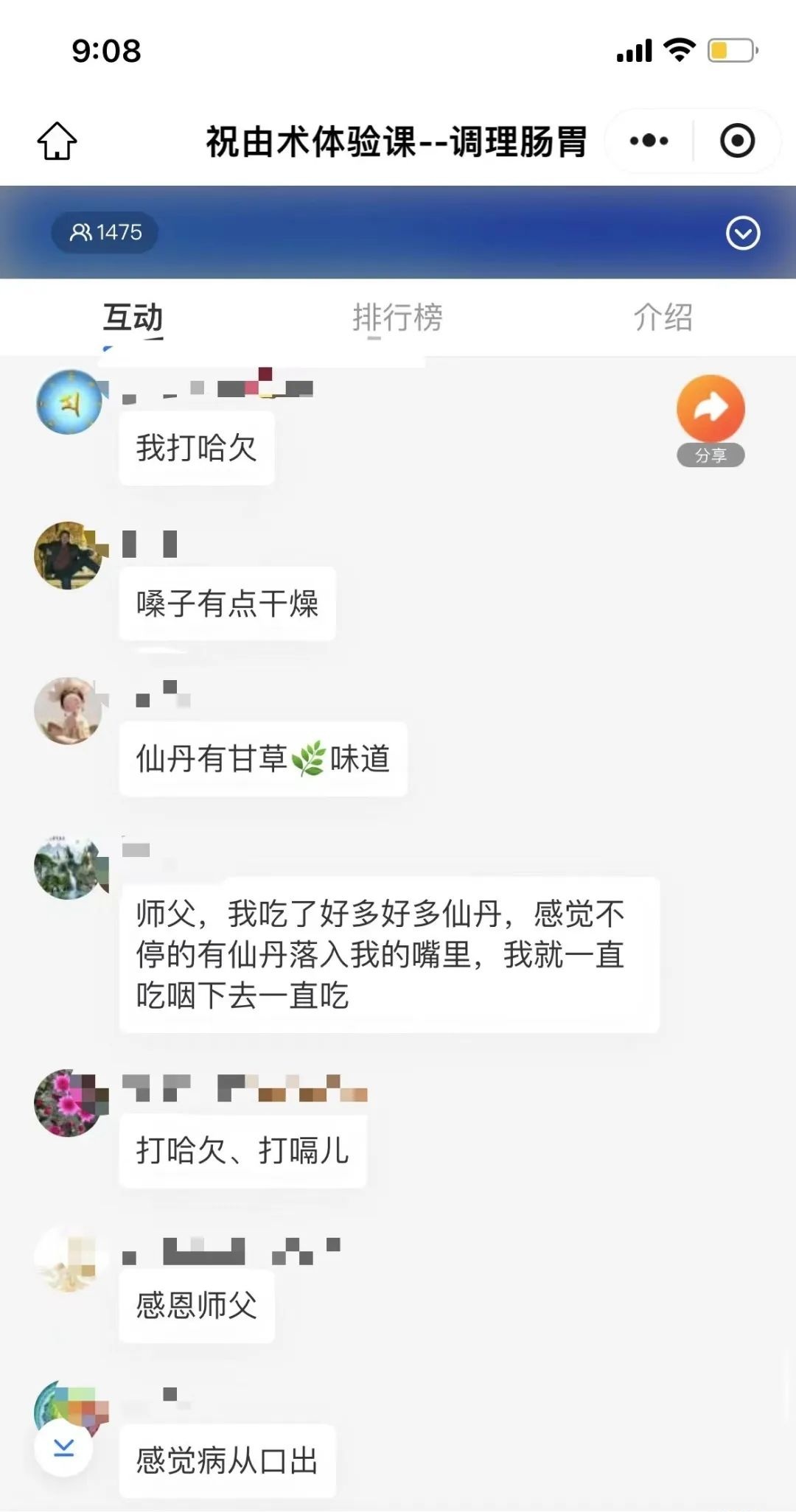Switch to the 介绍 tab
Image resolution: width=796 pixels, height=1512 pixels.
(x=663, y=318)
